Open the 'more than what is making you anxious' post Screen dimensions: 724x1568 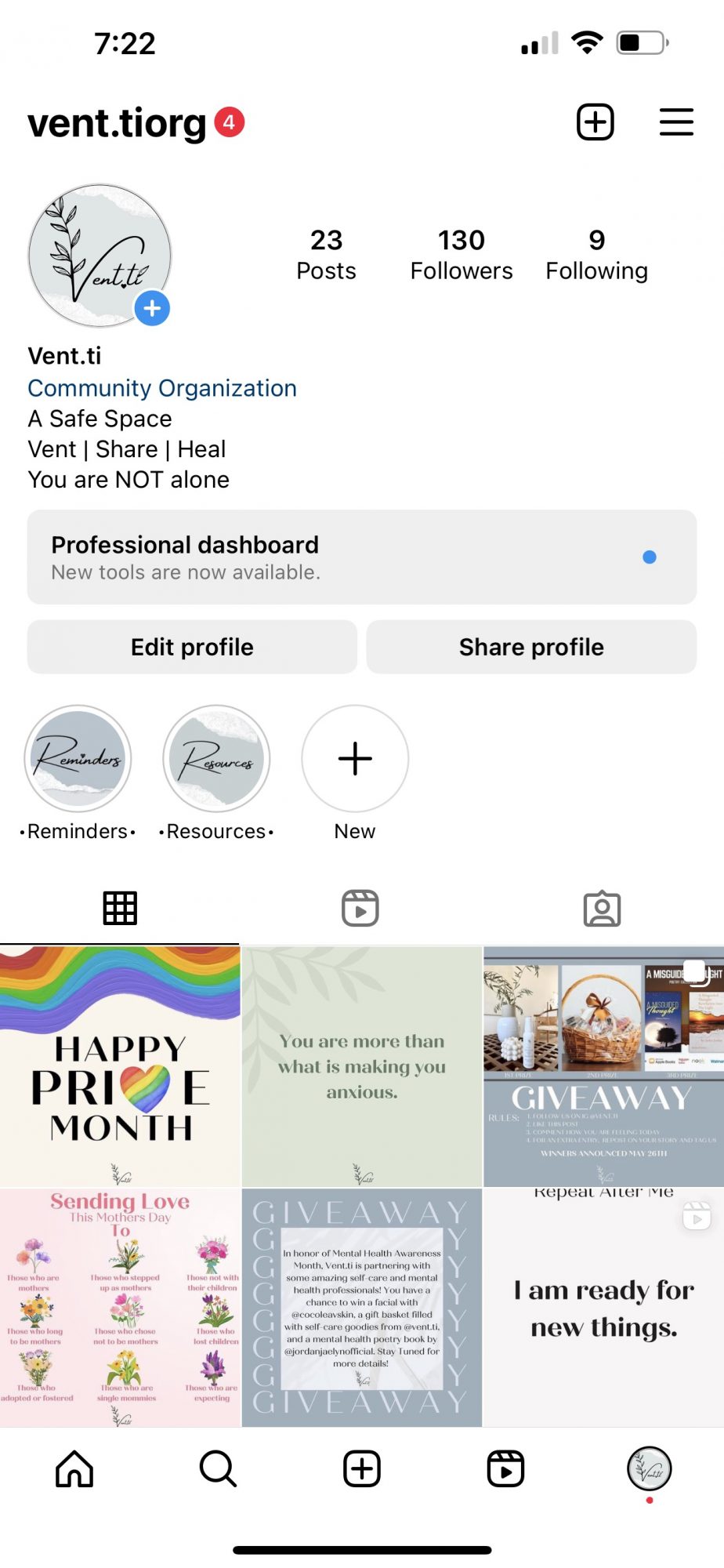pyautogui.click(x=362, y=1066)
